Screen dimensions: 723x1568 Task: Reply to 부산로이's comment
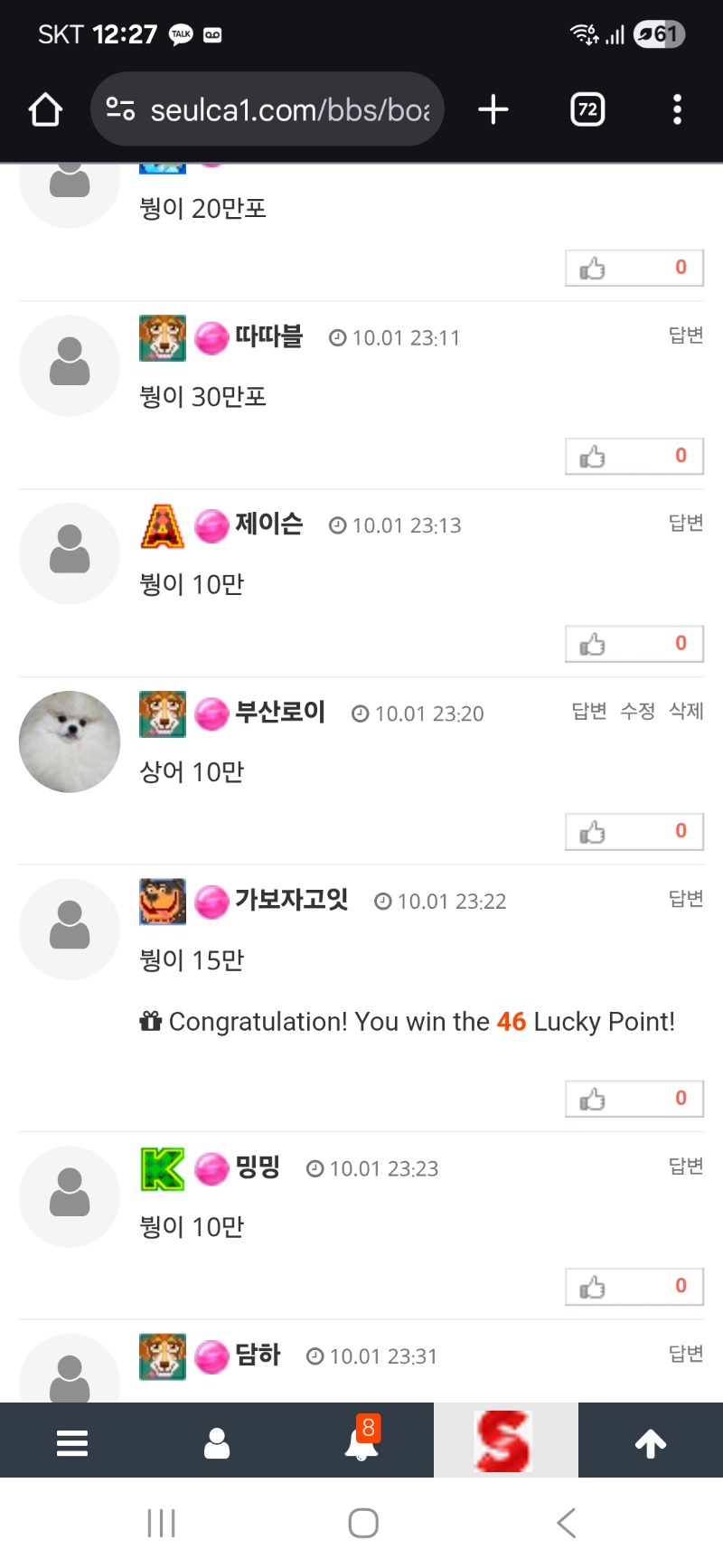(x=589, y=712)
